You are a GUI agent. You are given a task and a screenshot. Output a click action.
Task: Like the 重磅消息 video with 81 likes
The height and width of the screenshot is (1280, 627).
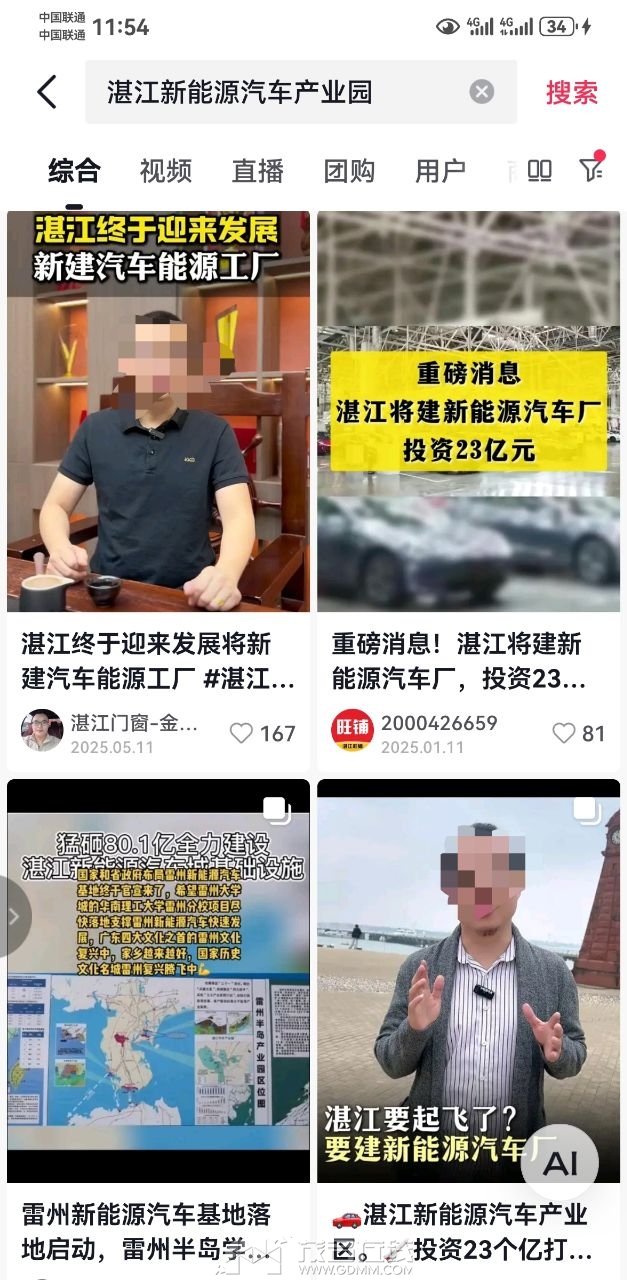pos(565,734)
